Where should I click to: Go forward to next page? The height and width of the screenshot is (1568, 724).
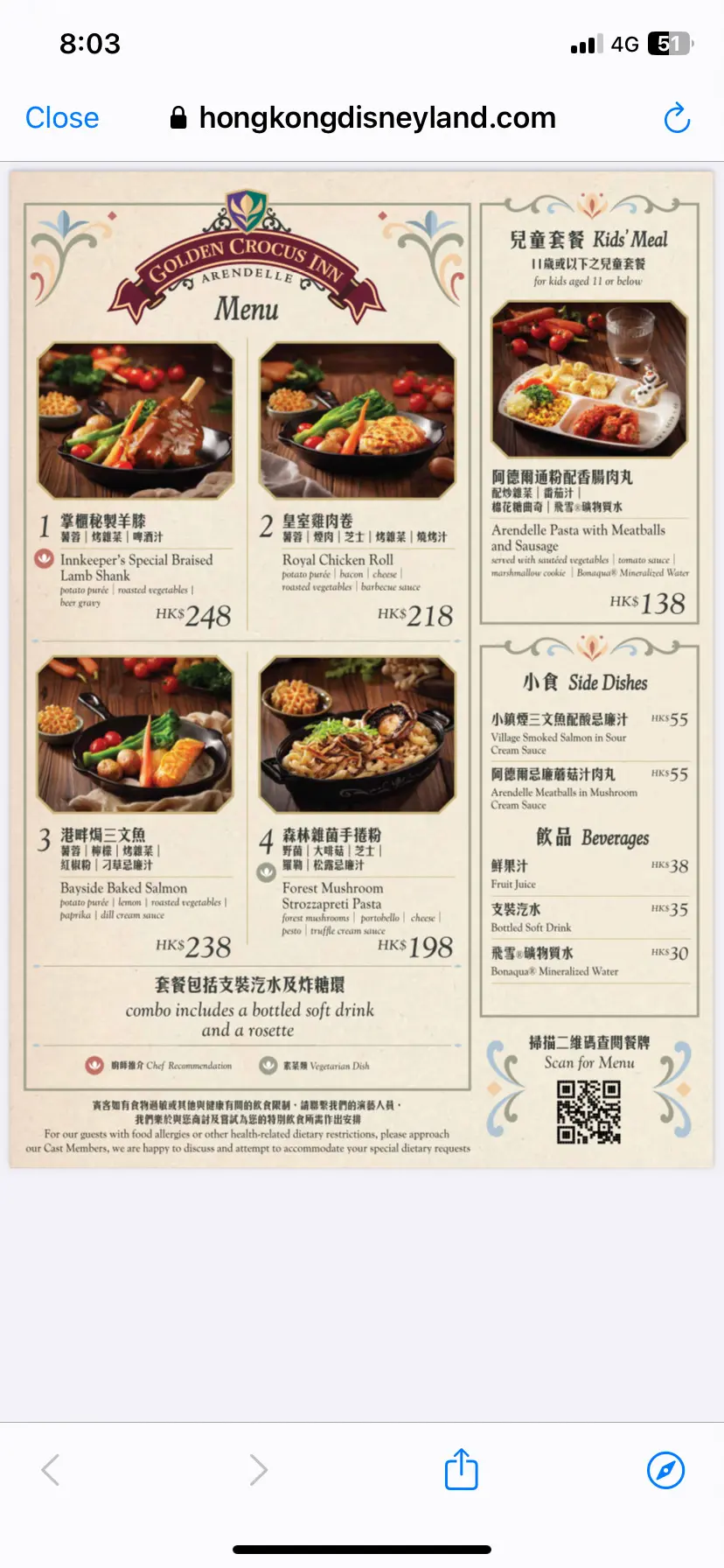(x=258, y=1470)
